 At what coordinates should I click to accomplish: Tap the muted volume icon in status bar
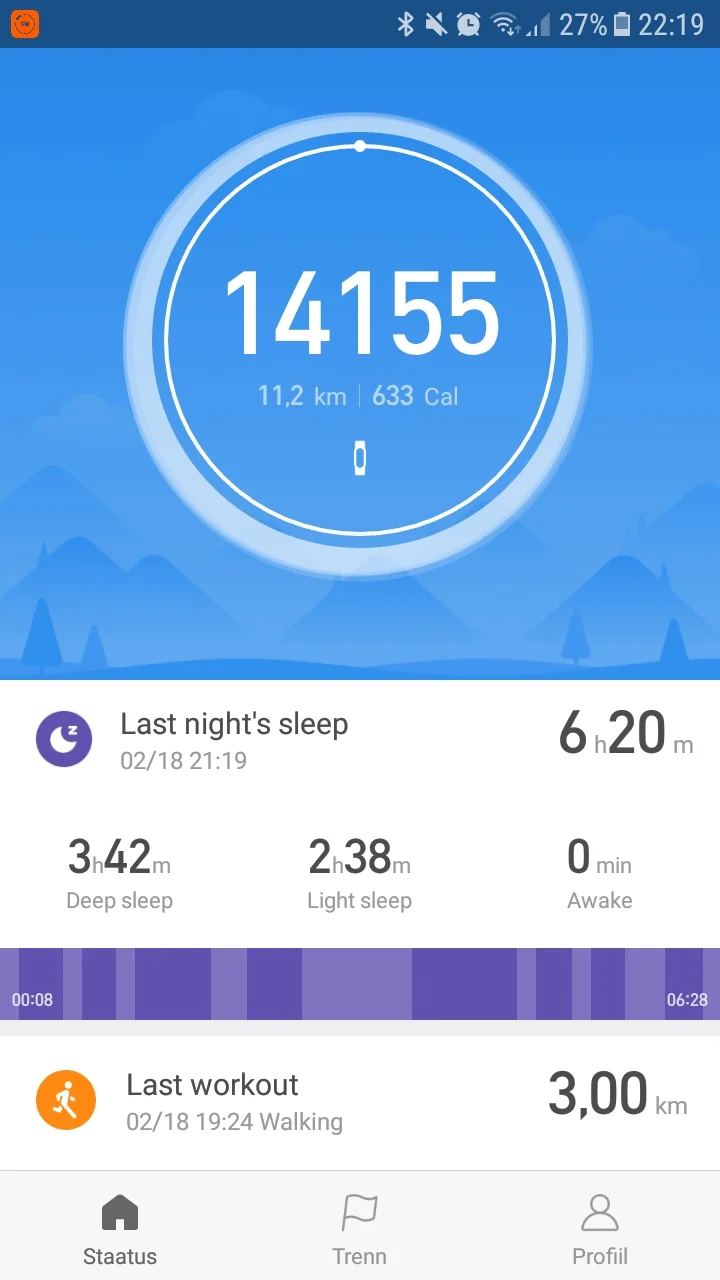(x=436, y=23)
